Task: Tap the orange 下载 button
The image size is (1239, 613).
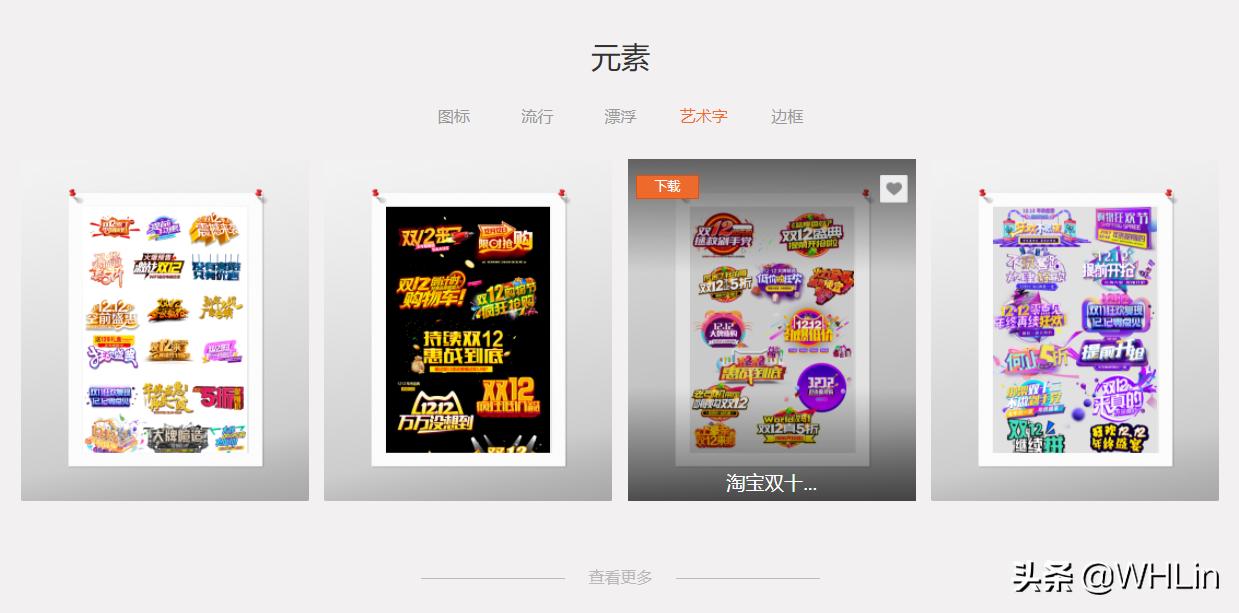Action: 667,186
